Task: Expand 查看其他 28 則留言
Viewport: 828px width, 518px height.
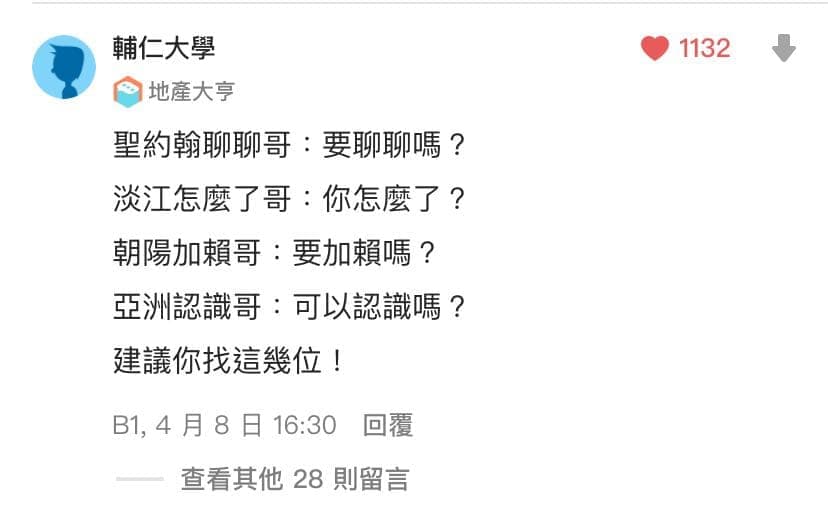Action: pos(294,479)
